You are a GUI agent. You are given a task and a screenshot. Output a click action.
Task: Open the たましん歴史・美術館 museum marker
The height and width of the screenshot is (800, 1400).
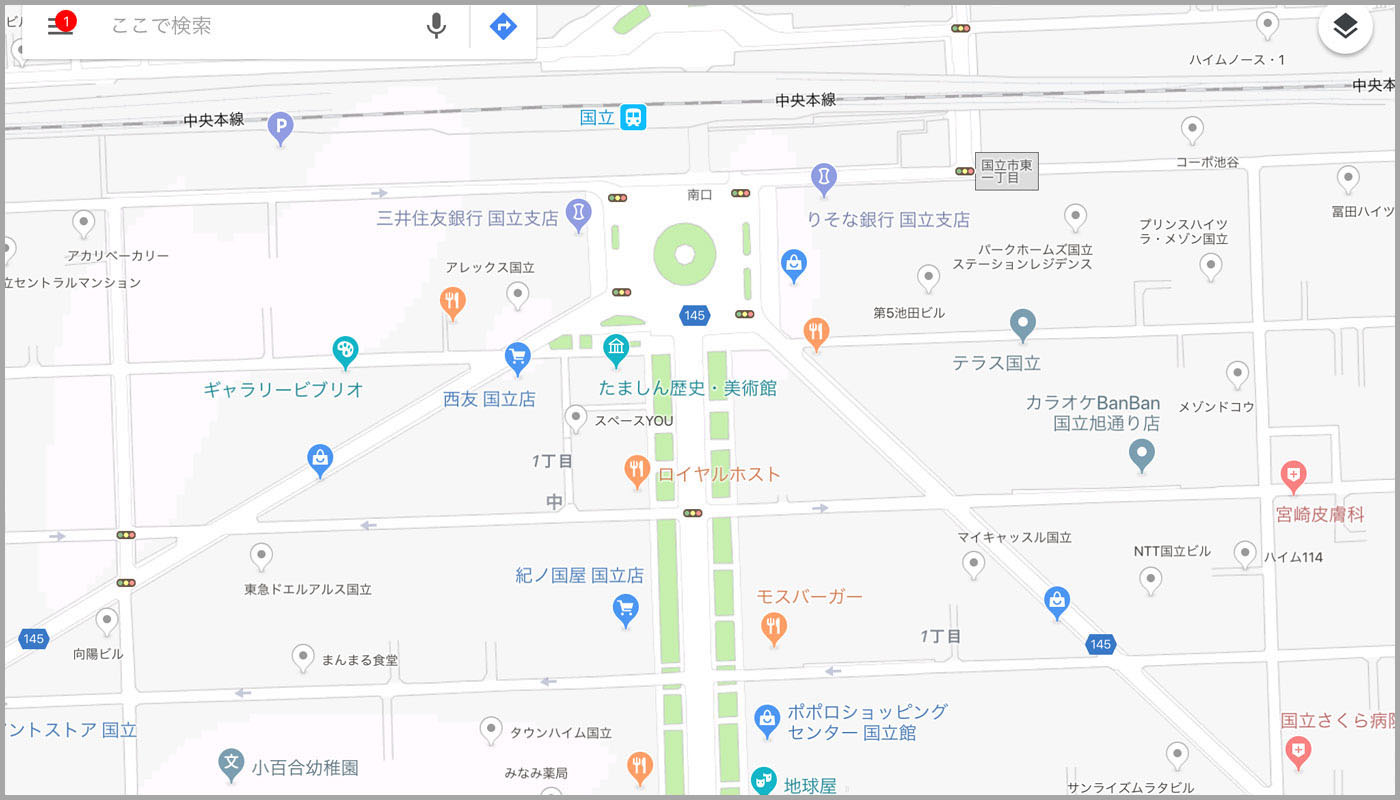point(616,348)
